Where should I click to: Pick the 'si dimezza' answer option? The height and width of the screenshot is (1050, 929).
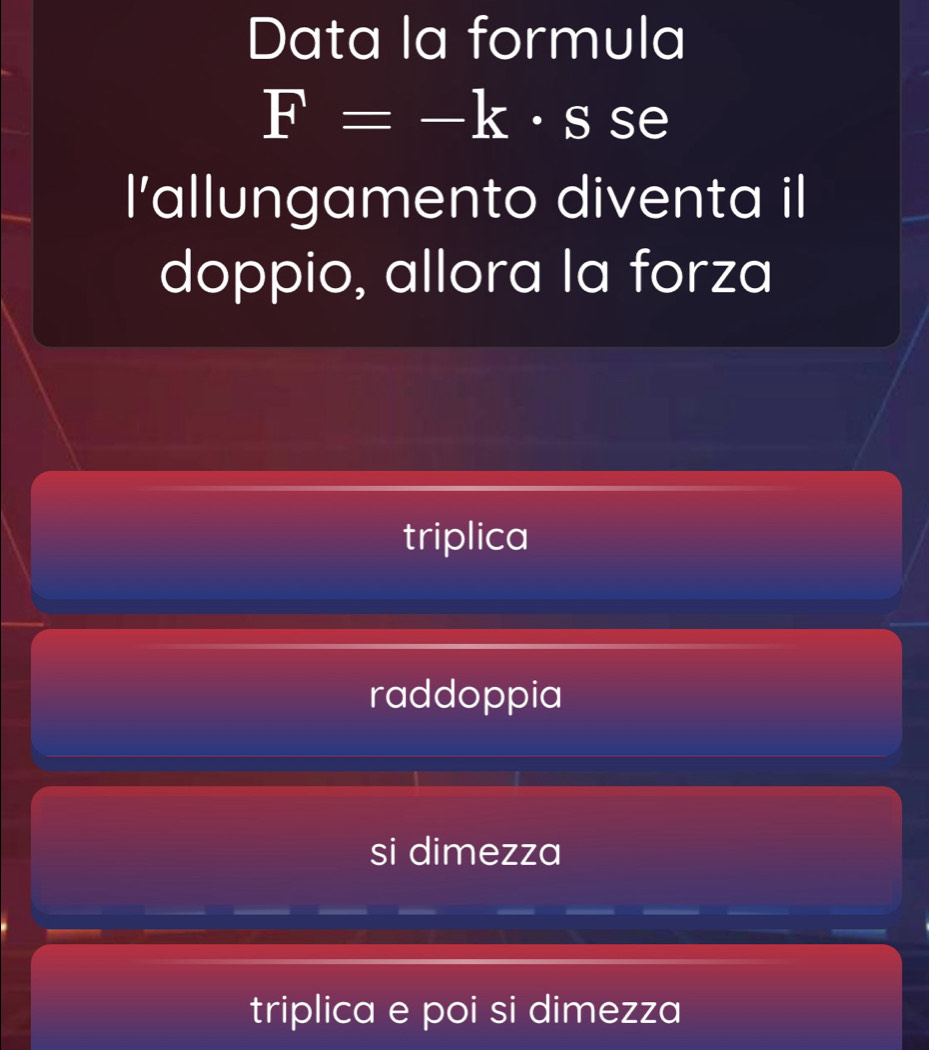465,851
